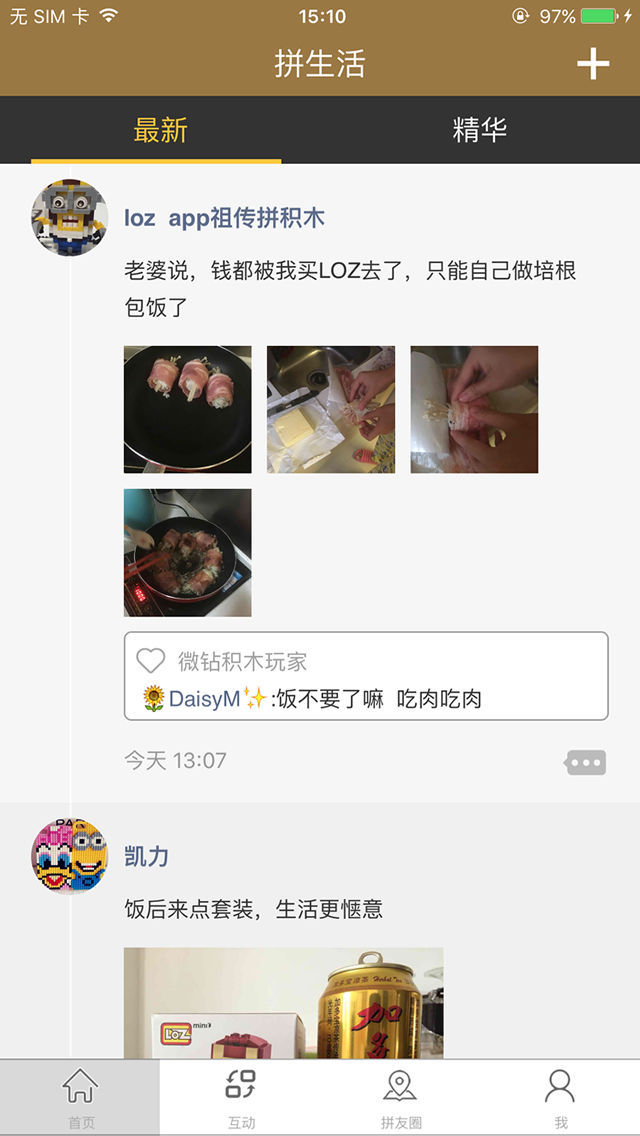This screenshot has width=640, height=1136.
Task: Switch to the 互动 tab
Action: pos(241,1097)
